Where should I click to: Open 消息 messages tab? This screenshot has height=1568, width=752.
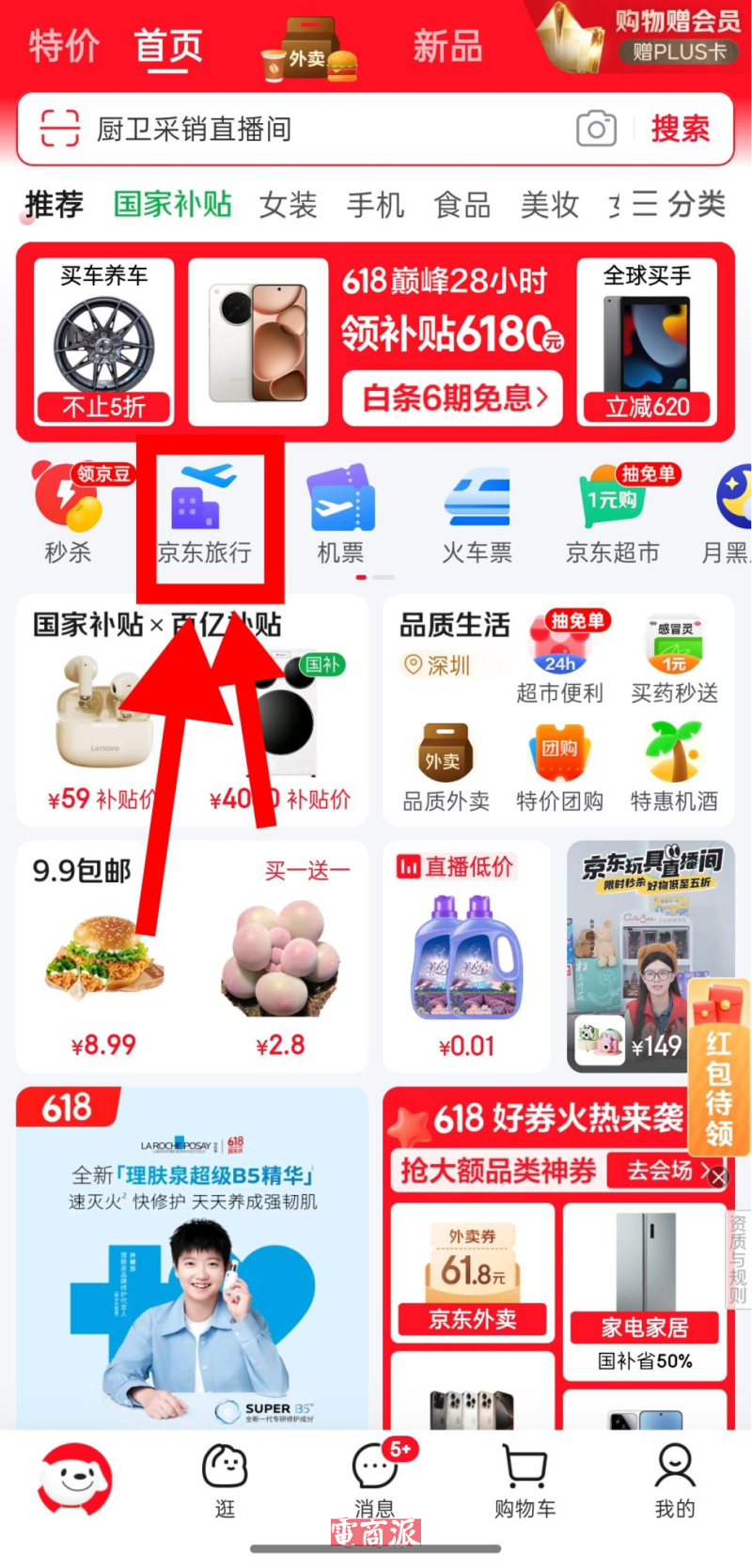374,1479
